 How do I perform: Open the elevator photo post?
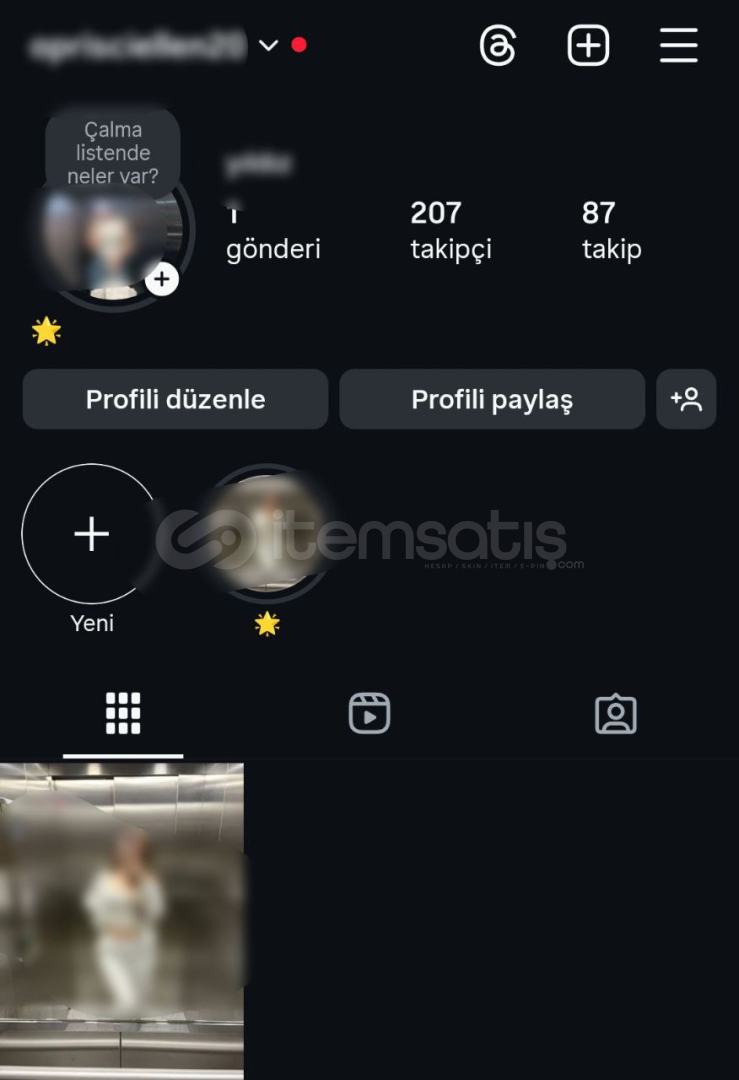tap(122, 920)
